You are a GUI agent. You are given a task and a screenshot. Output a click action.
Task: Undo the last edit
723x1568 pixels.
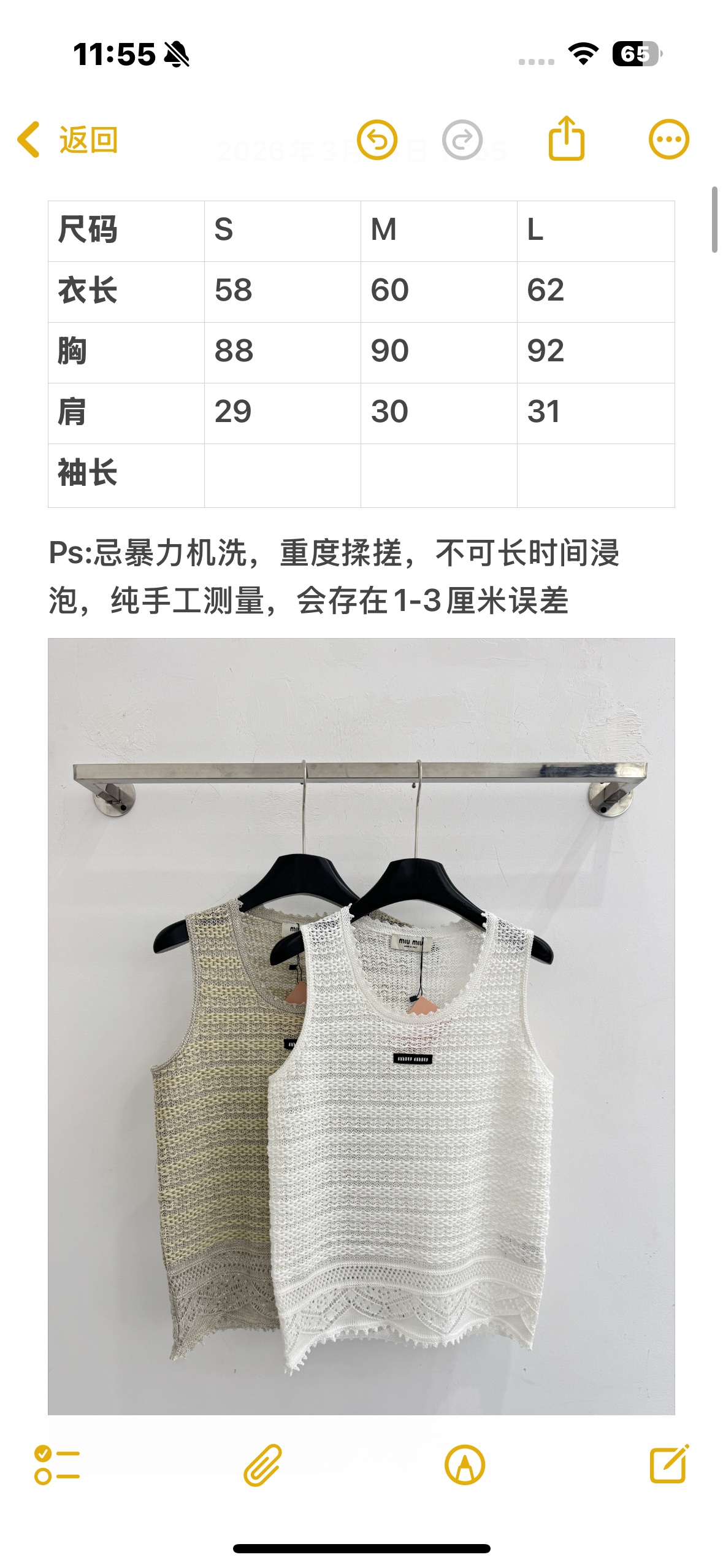(377, 140)
